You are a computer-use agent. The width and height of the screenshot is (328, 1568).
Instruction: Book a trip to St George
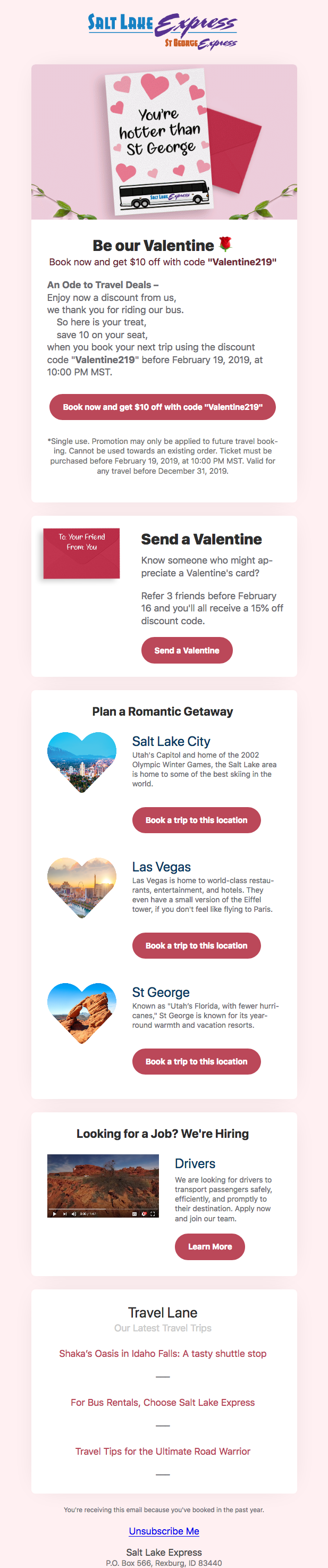[197, 1061]
